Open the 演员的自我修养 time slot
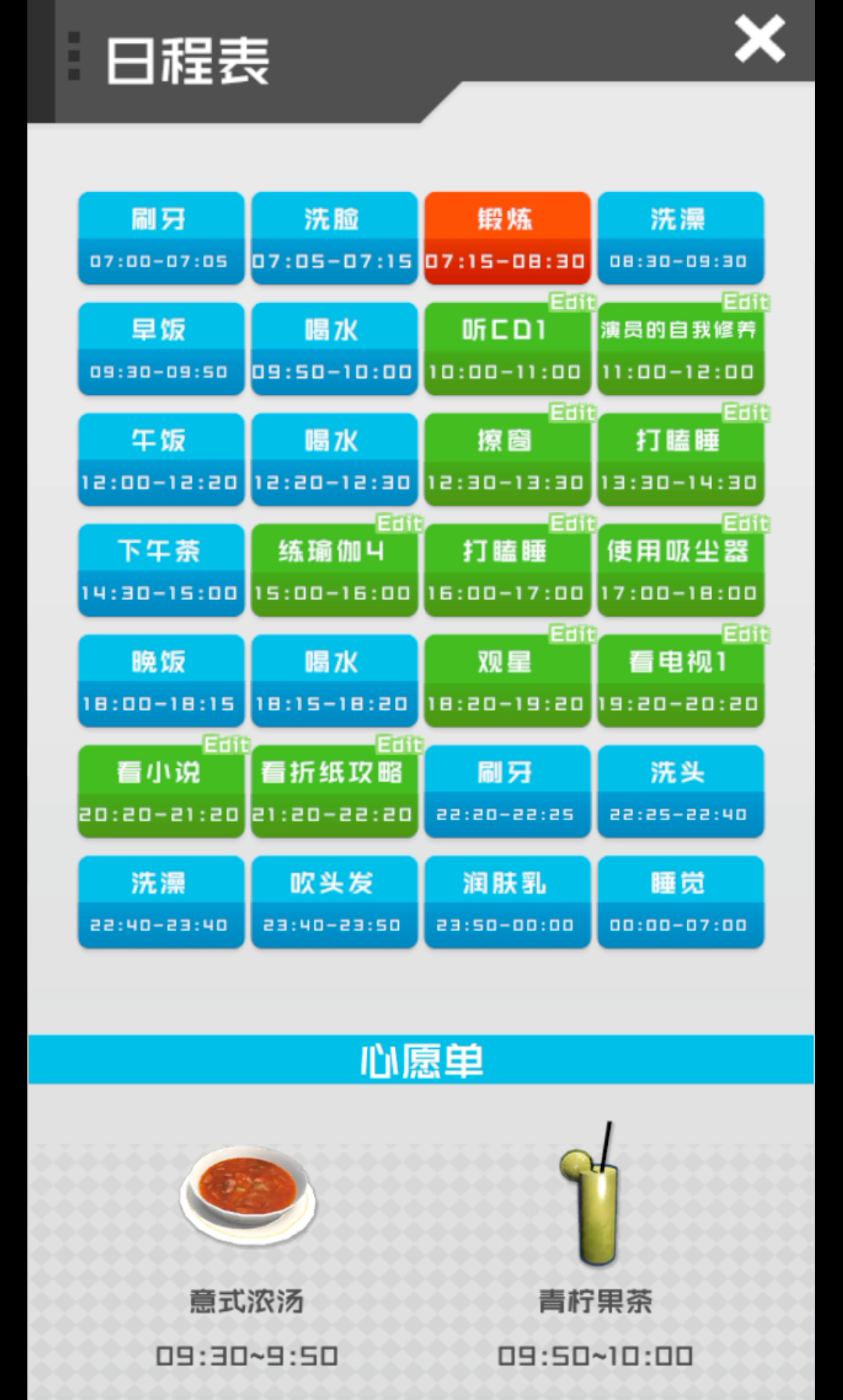The image size is (843, 1400). (681, 348)
